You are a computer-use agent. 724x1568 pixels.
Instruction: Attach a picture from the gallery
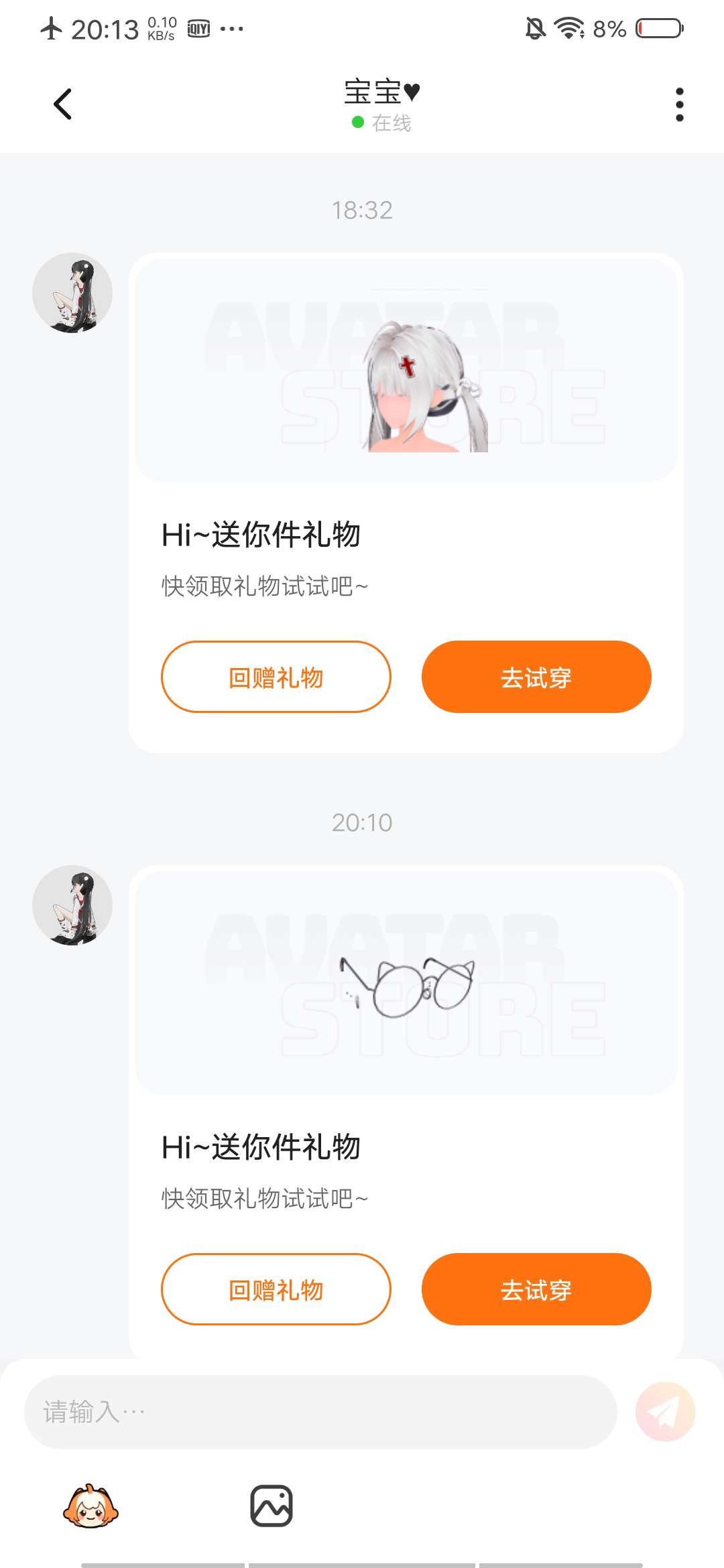pos(271,1506)
